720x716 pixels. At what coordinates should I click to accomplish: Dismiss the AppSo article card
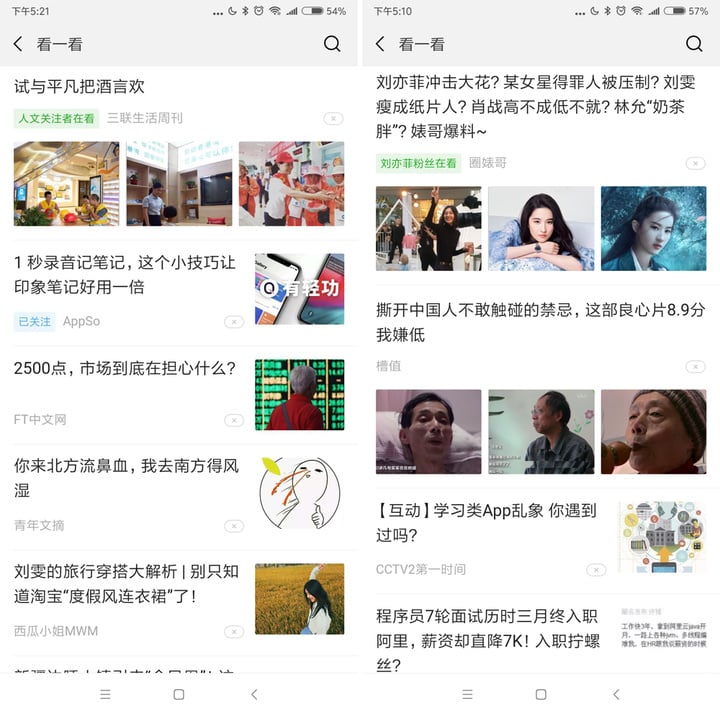point(233,322)
